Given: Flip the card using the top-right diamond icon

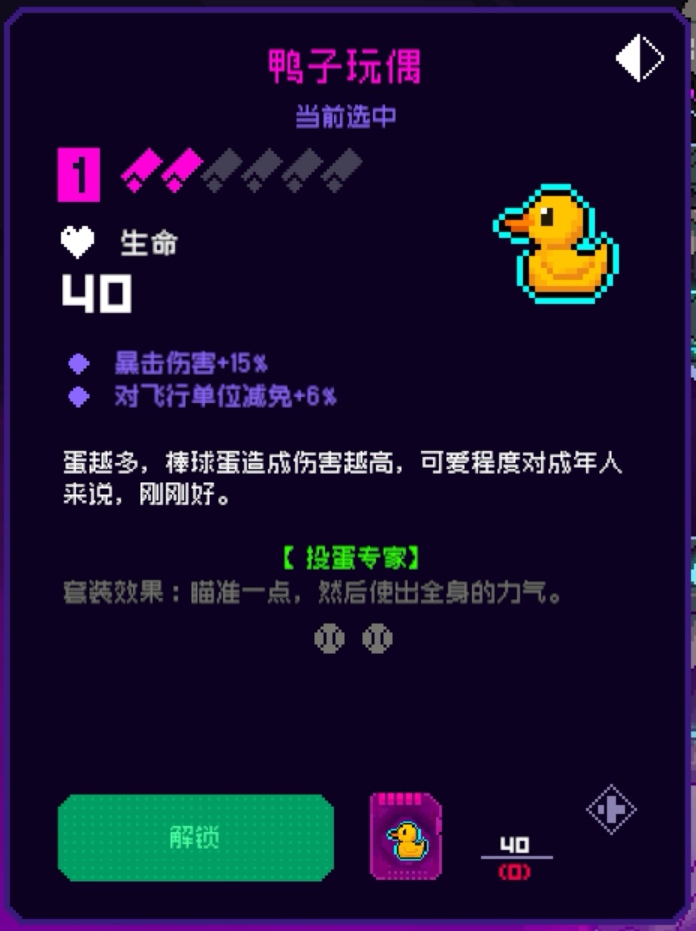Looking at the screenshot, I should 639,59.
